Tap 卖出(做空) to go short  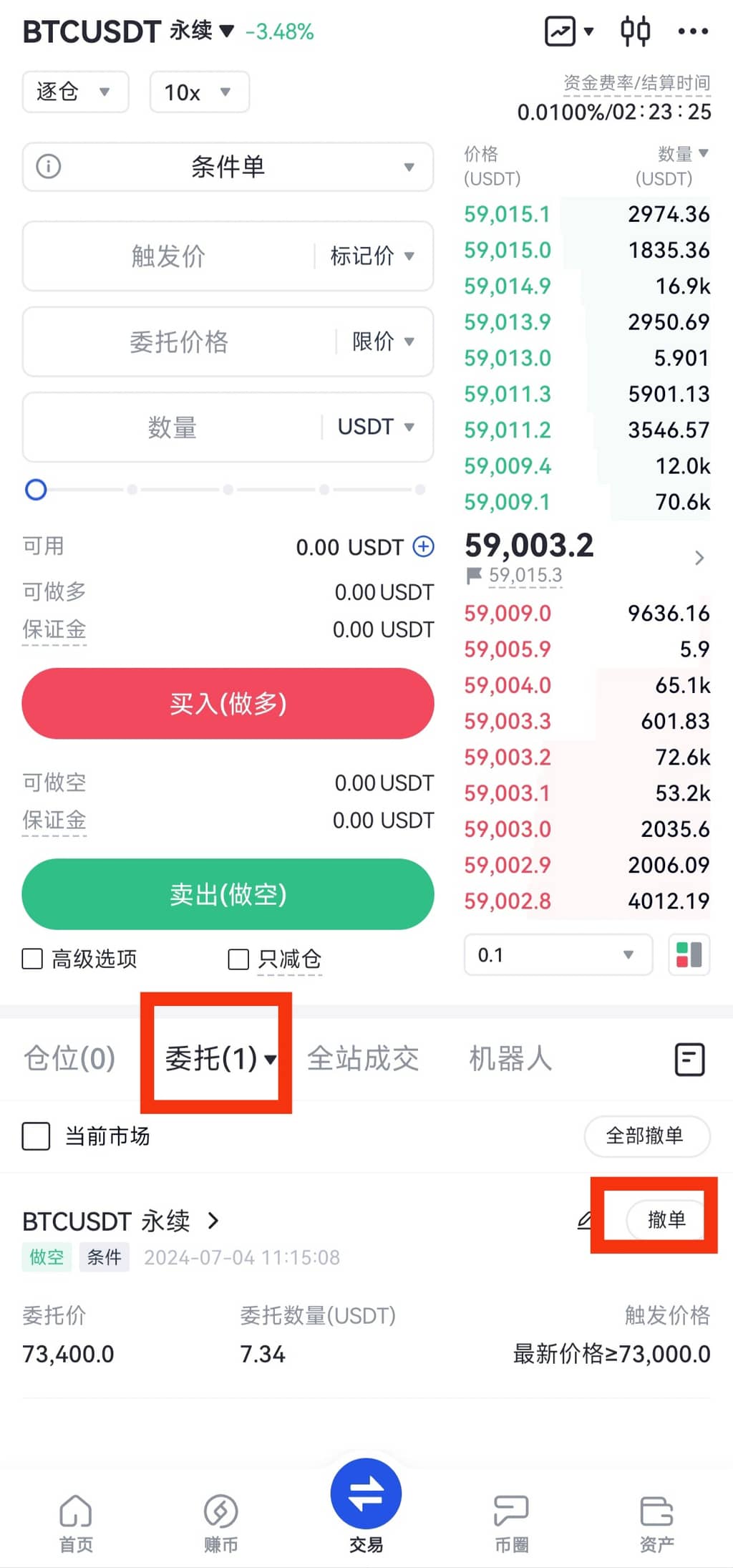[x=228, y=894]
